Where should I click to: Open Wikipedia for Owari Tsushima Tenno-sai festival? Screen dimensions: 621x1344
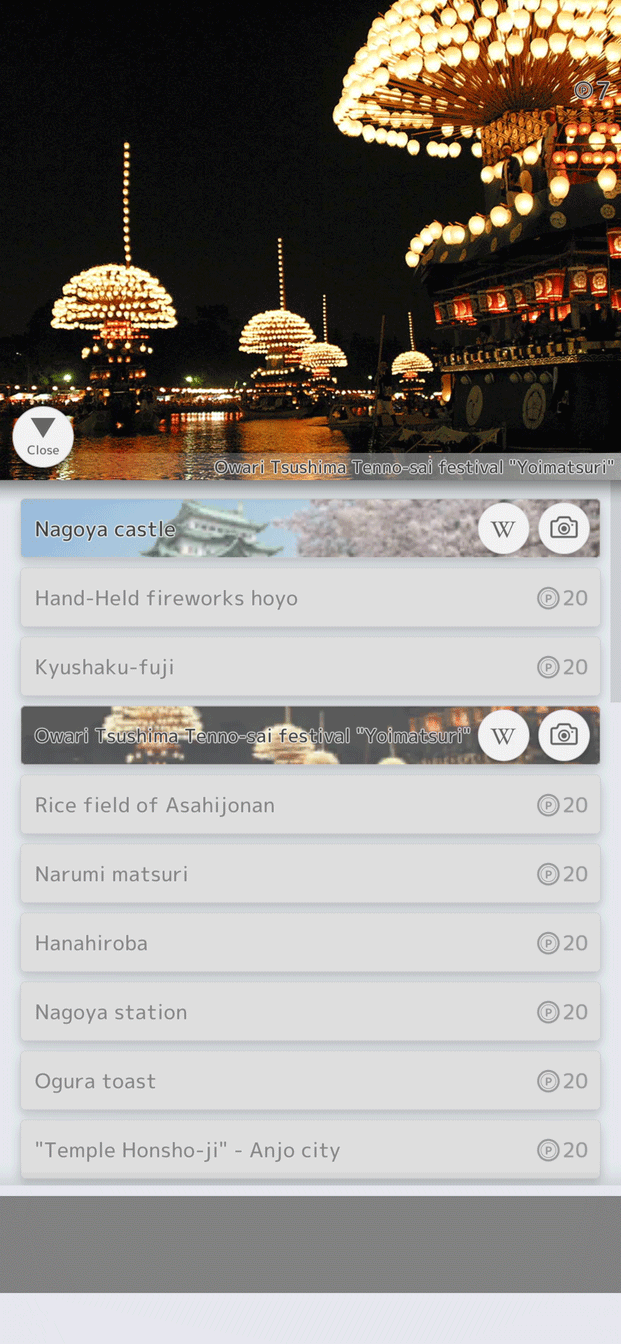503,735
